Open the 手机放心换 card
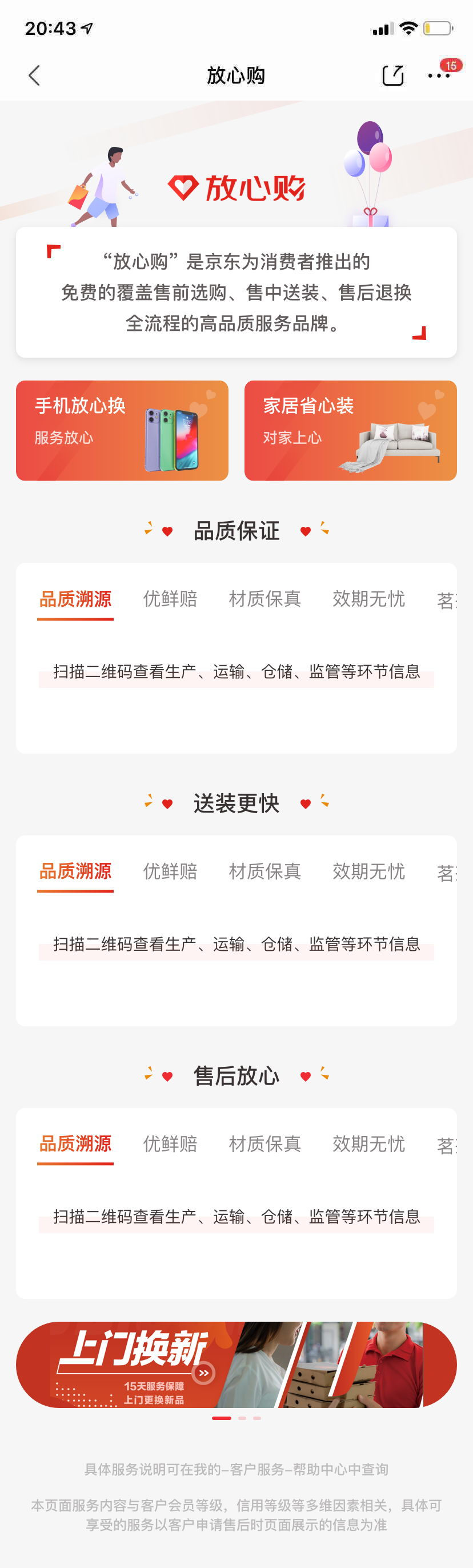The width and height of the screenshot is (473, 1568). coord(122,430)
